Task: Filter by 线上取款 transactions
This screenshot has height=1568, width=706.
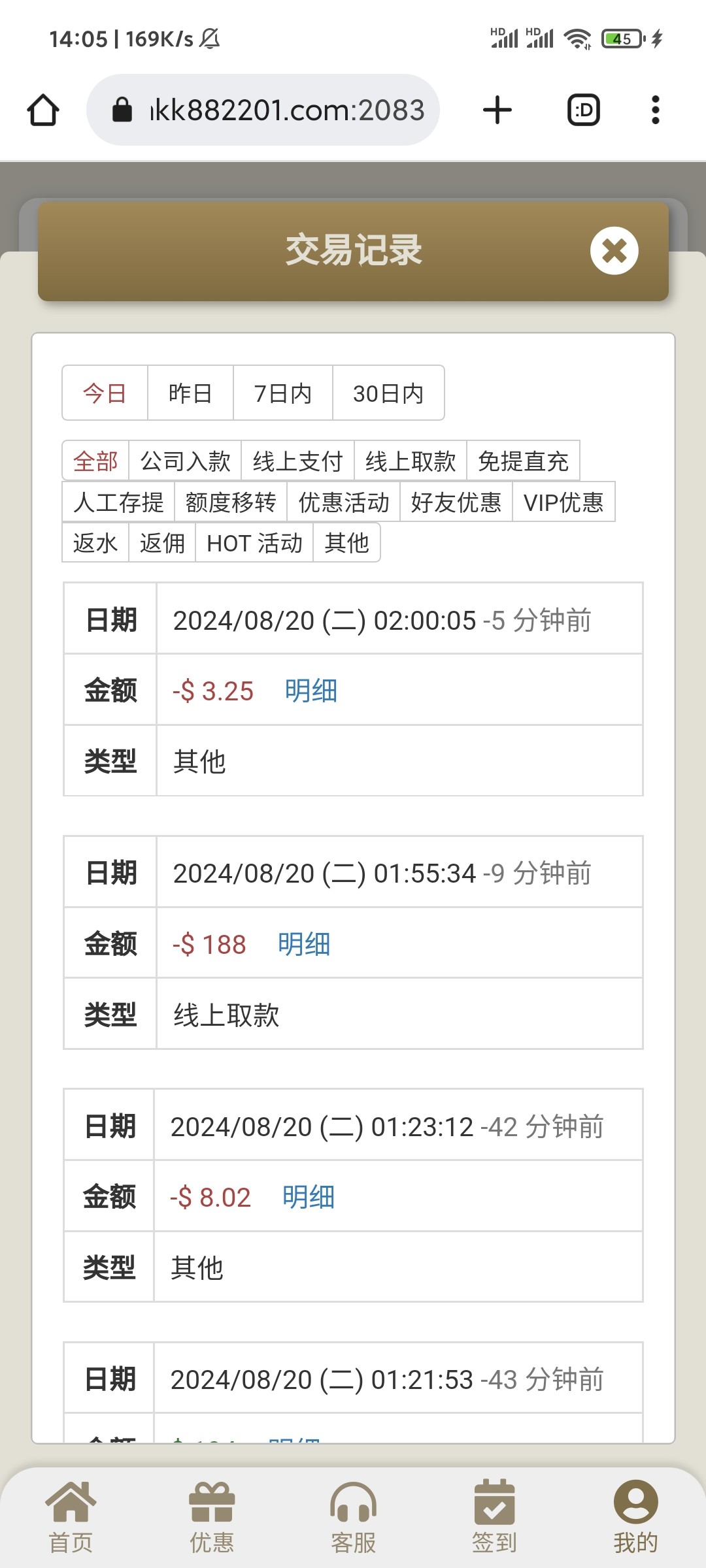Action: pyautogui.click(x=411, y=461)
